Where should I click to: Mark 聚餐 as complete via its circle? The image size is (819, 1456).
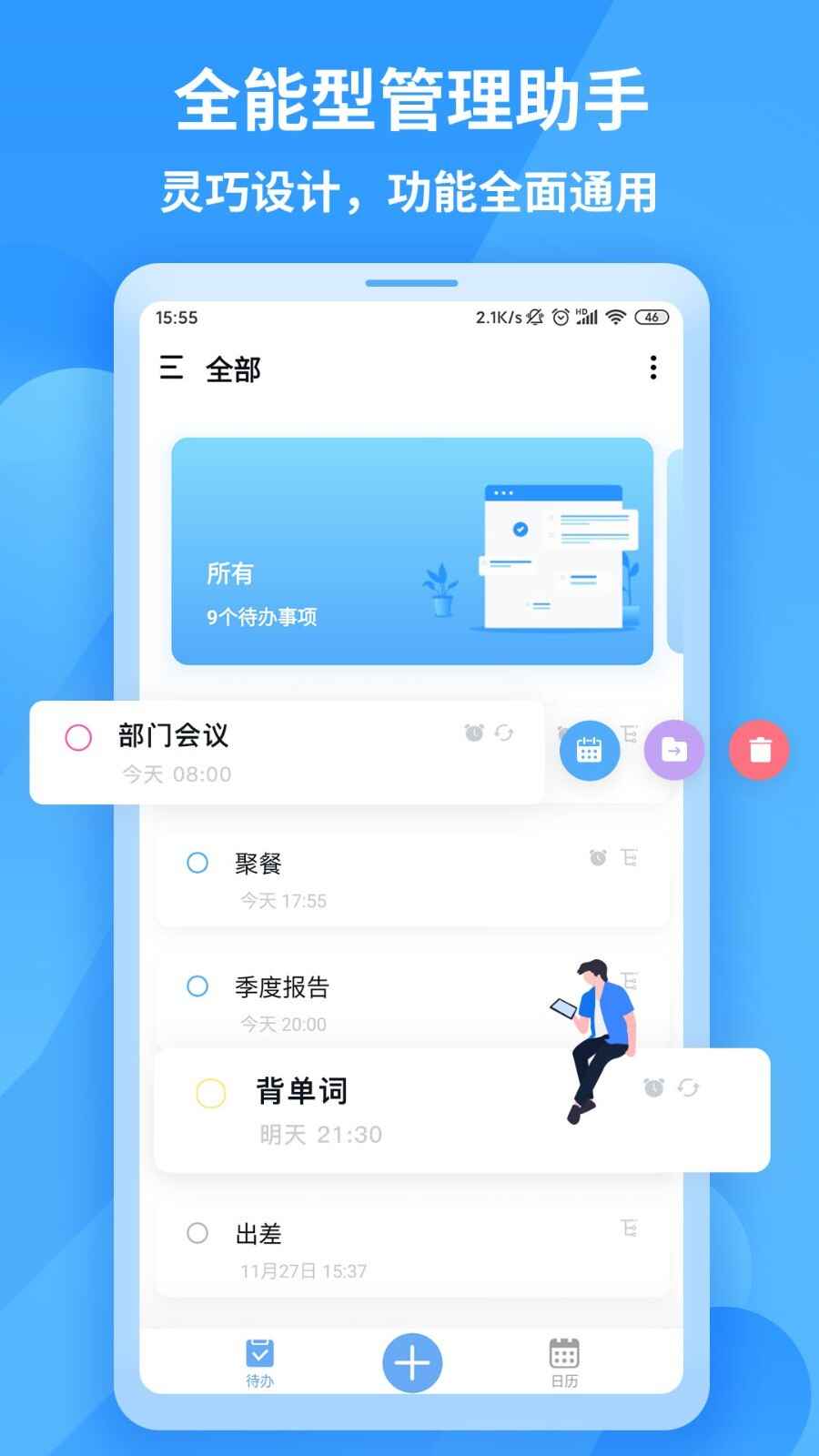pyautogui.click(x=198, y=863)
